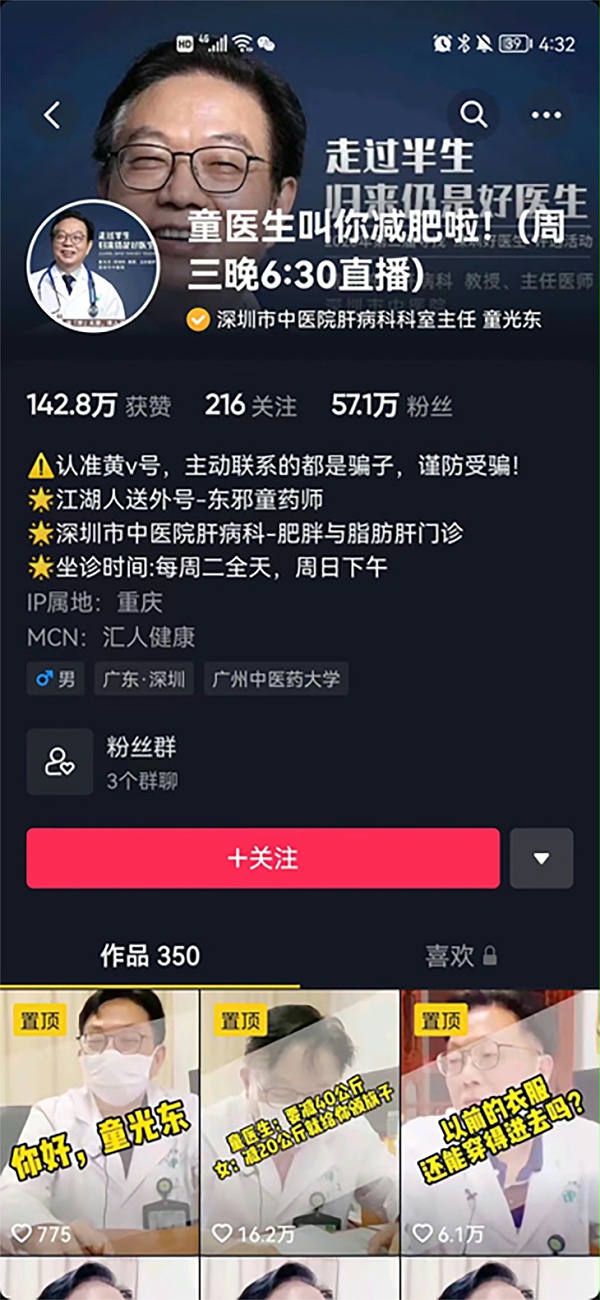Go back using the top-left arrow
The width and height of the screenshot is (600, 1300).
52,116
